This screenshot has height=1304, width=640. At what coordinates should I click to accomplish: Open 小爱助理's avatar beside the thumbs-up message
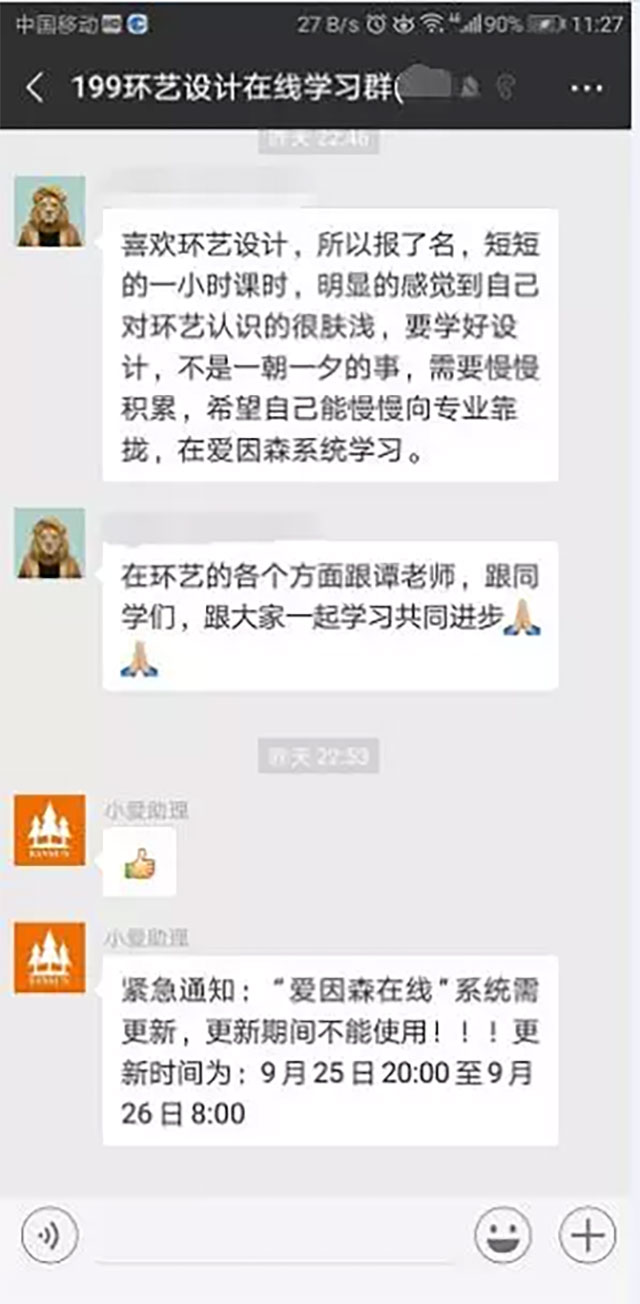pyautogui.click(x=50, y=829)
